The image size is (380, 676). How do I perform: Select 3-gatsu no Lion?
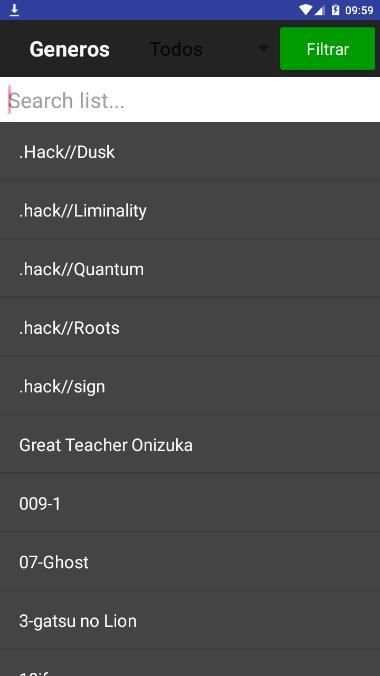[x=190, y=621]
